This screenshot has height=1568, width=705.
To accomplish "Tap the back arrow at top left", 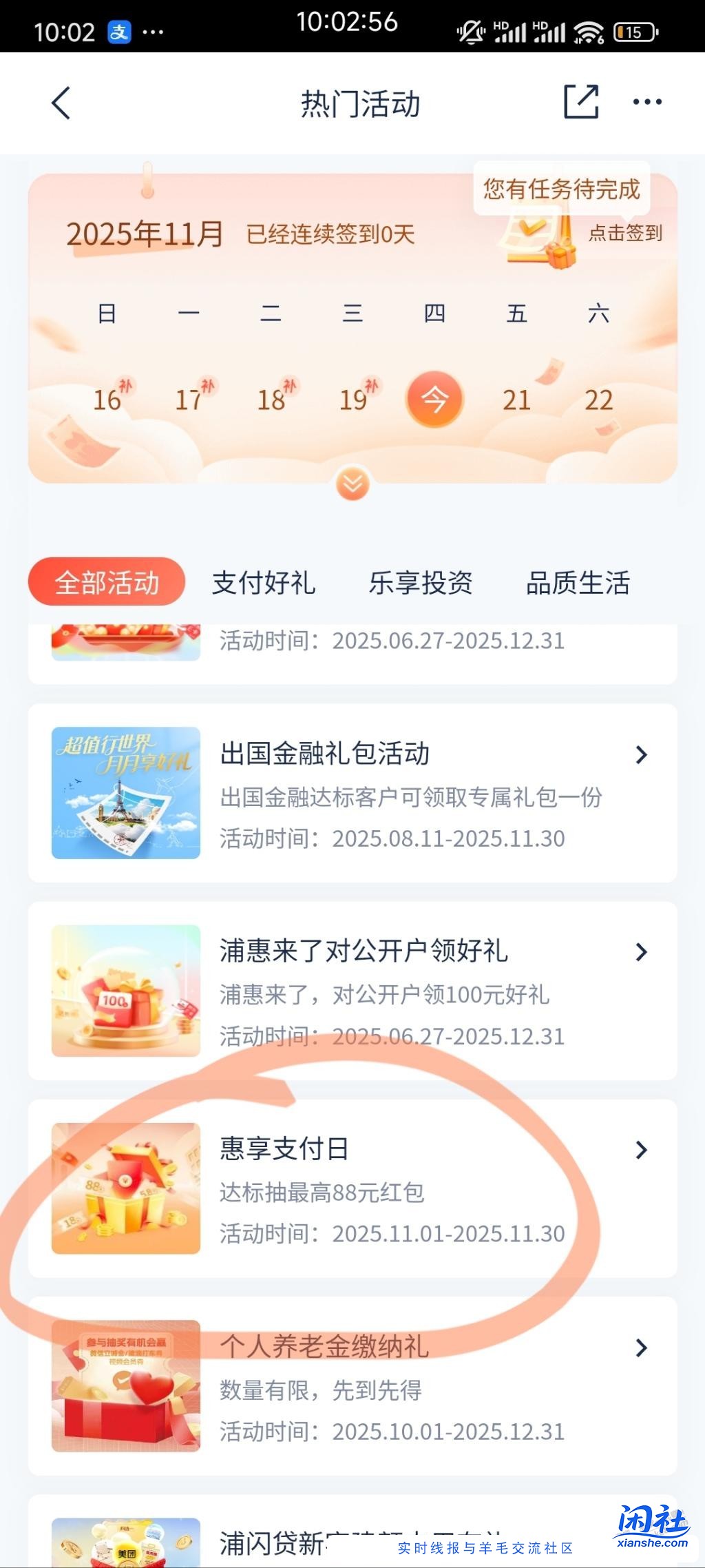I will pyautogui.click(x=60, y=103).
